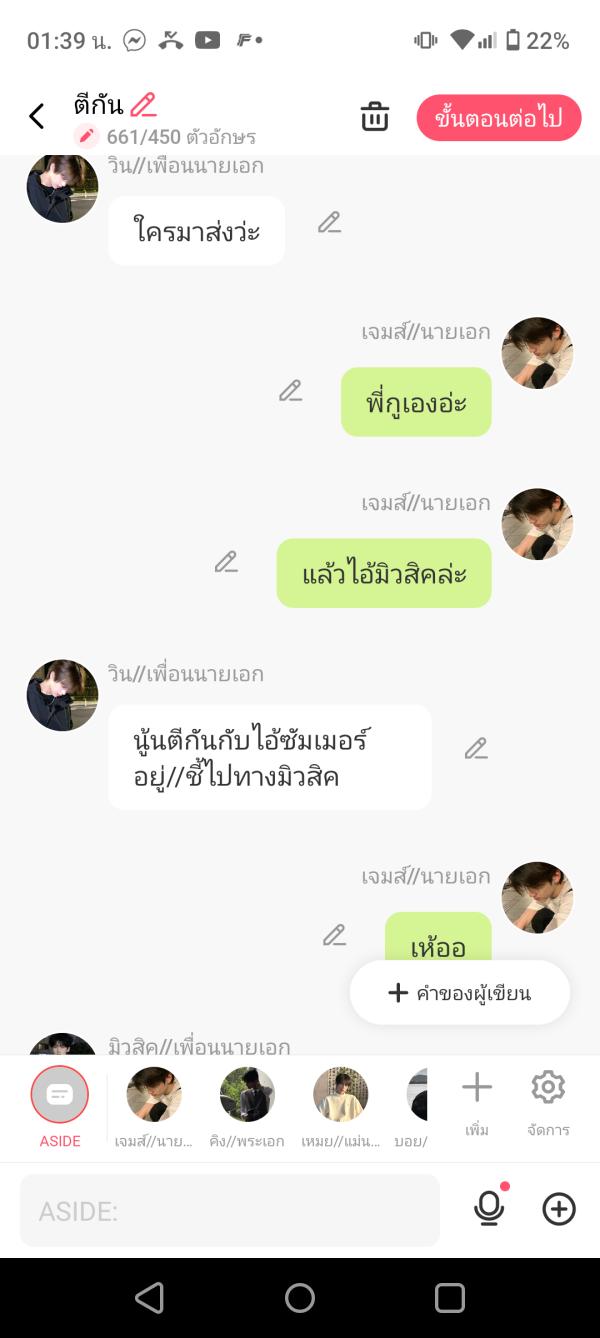Focus the ASIDE text input field

230,1211
